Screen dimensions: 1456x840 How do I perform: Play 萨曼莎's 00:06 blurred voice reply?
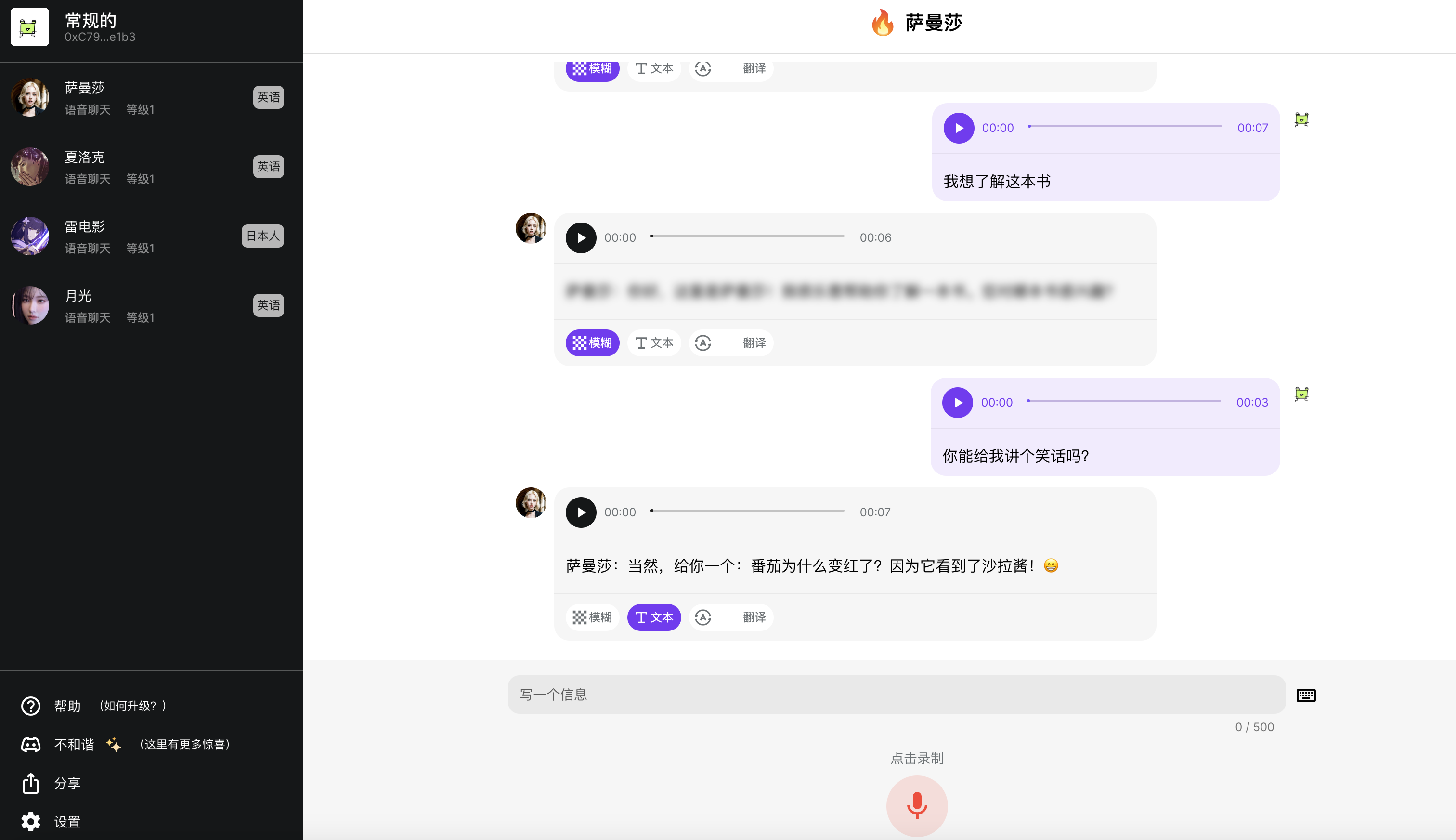581,237
